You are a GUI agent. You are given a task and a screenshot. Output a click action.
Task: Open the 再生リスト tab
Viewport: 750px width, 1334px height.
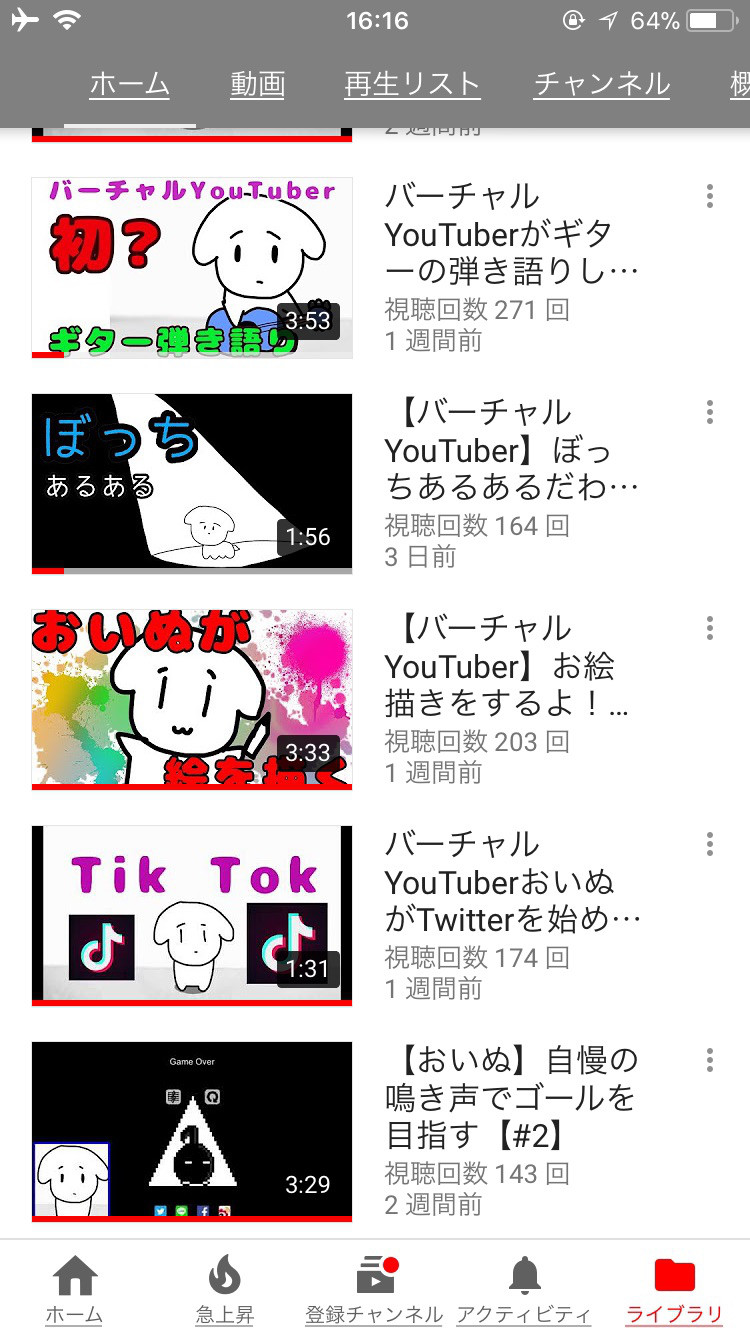412,85
